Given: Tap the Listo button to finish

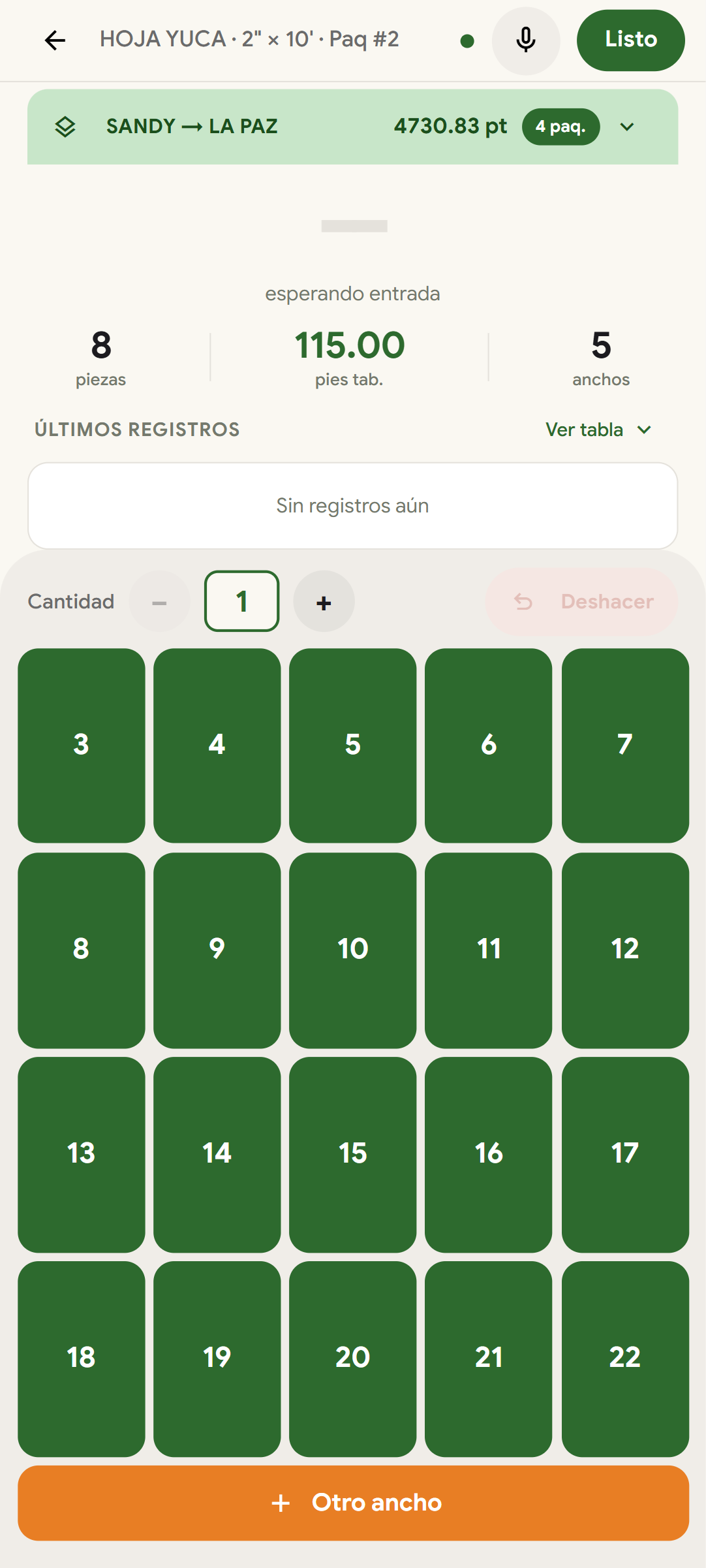Looking at the screenshot, I should pos(630,40).
